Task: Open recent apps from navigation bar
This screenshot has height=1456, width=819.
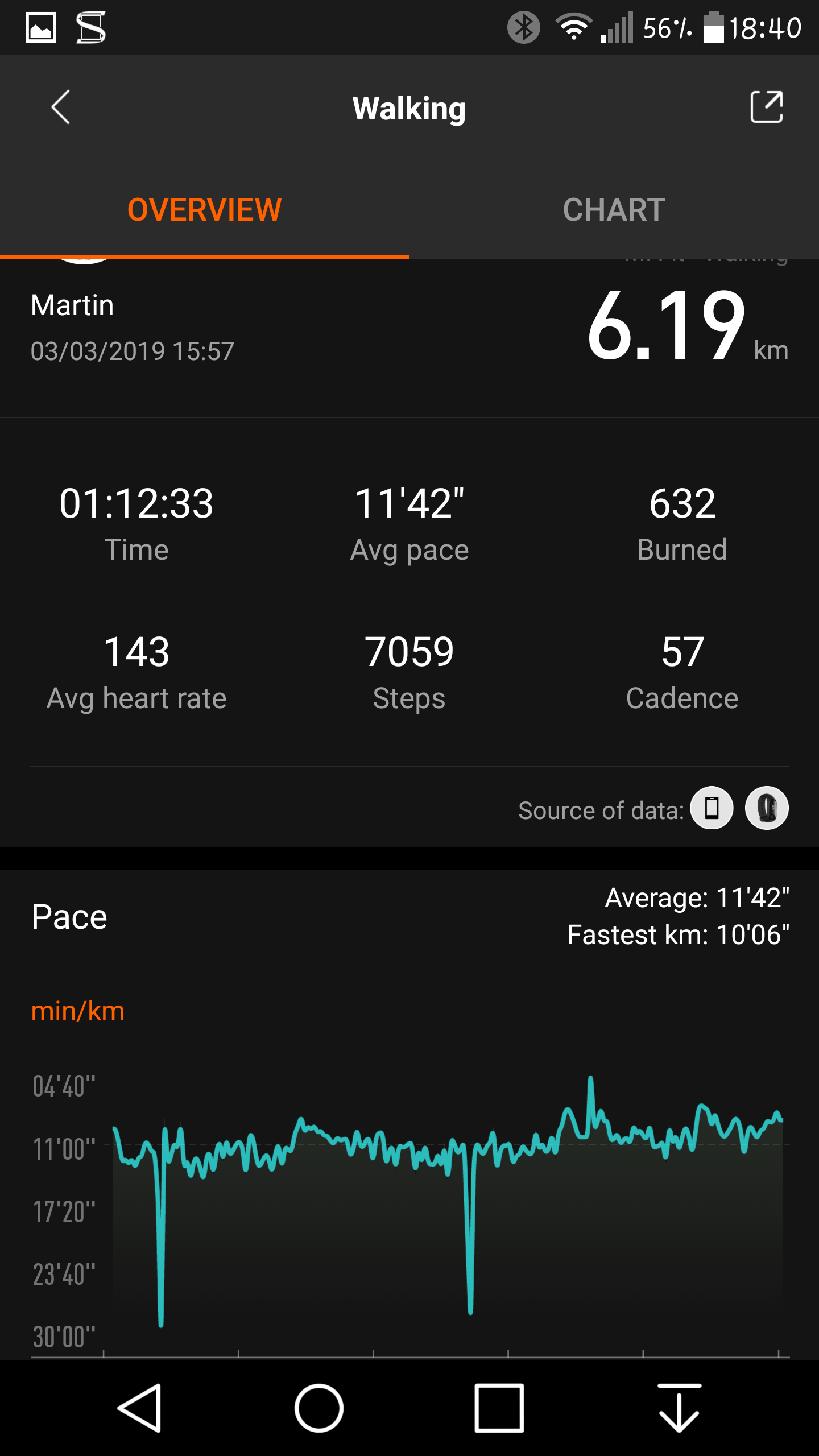Action: click(499, 1408)
